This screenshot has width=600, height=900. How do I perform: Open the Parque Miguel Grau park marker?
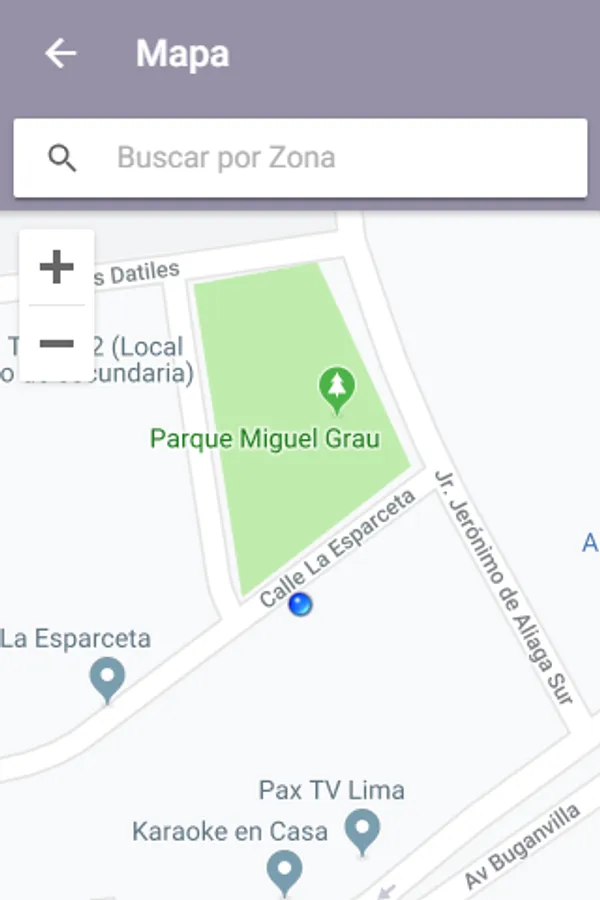(336, 389)
